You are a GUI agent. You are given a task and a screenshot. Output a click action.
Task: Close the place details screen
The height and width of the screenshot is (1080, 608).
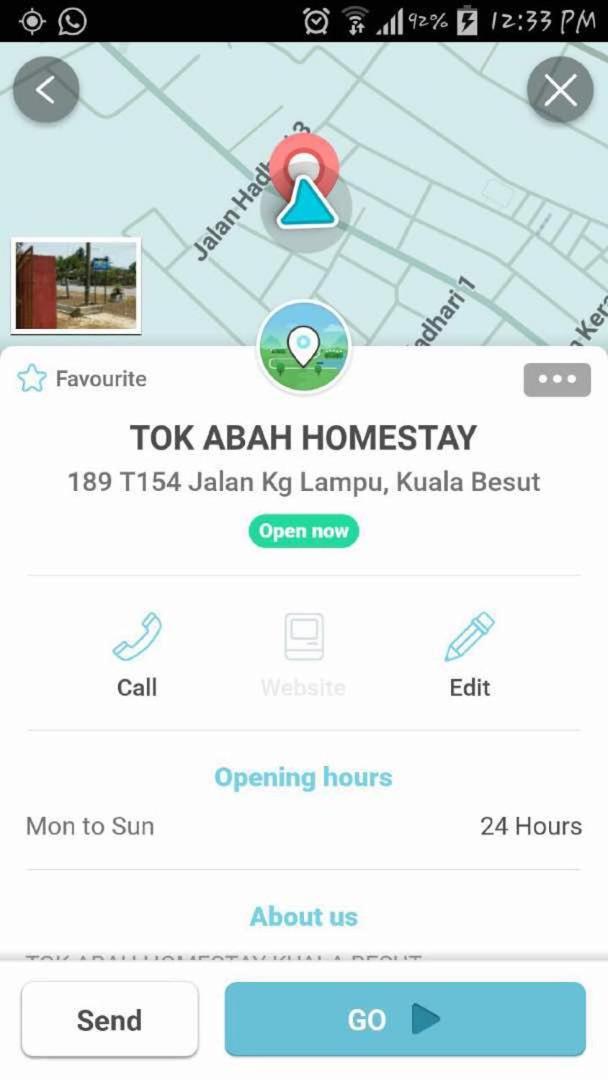tap(560, 90)
